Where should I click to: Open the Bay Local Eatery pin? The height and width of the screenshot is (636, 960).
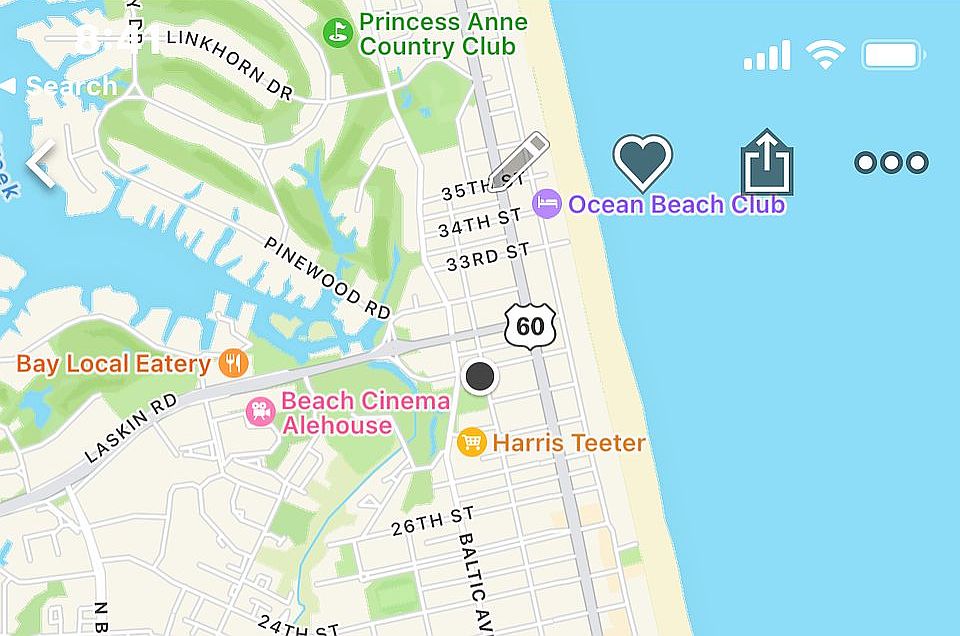click(x=234, y=362)
